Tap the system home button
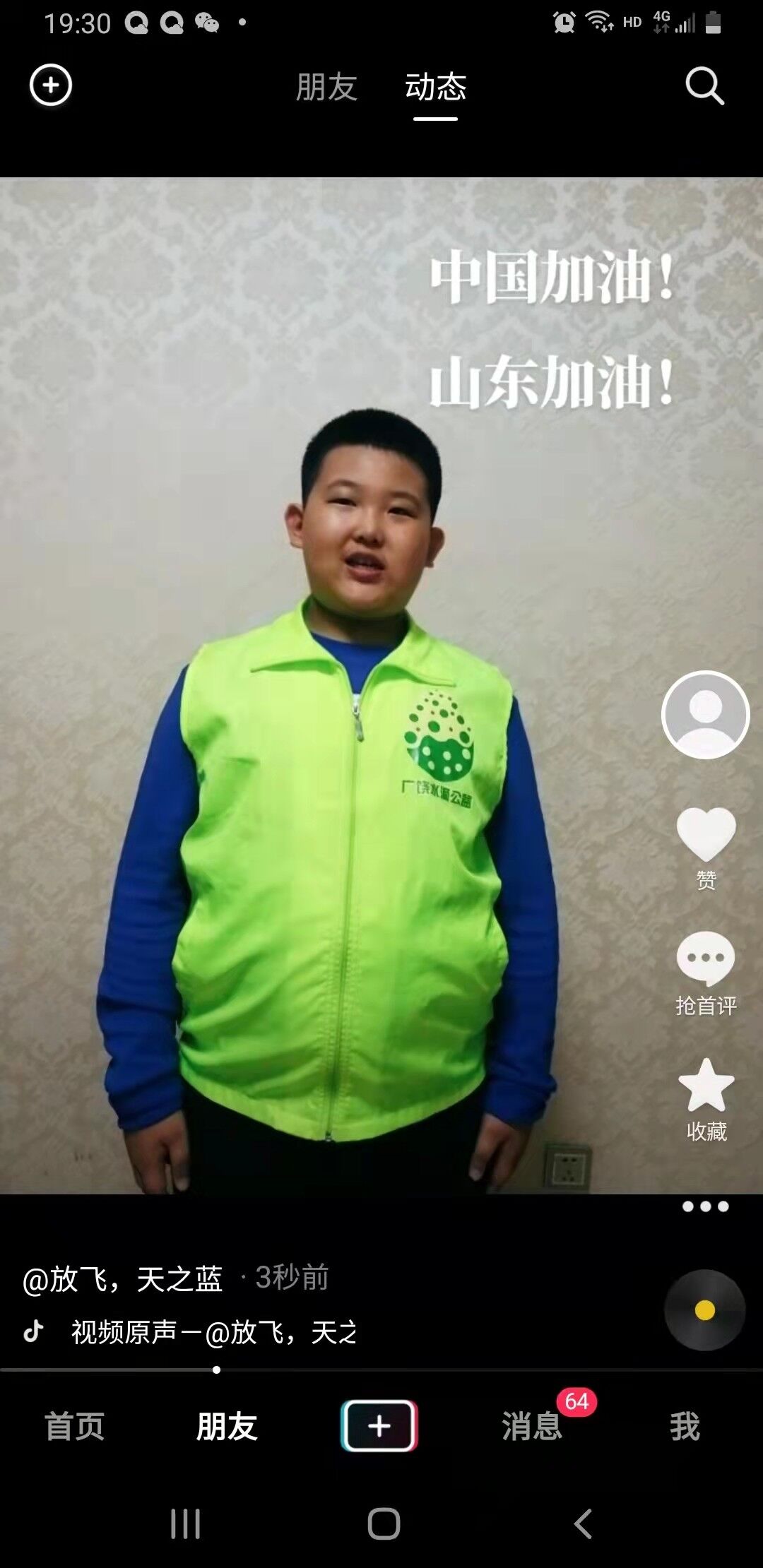This screenshot has height=1568, width=763. pos(384,1524)
